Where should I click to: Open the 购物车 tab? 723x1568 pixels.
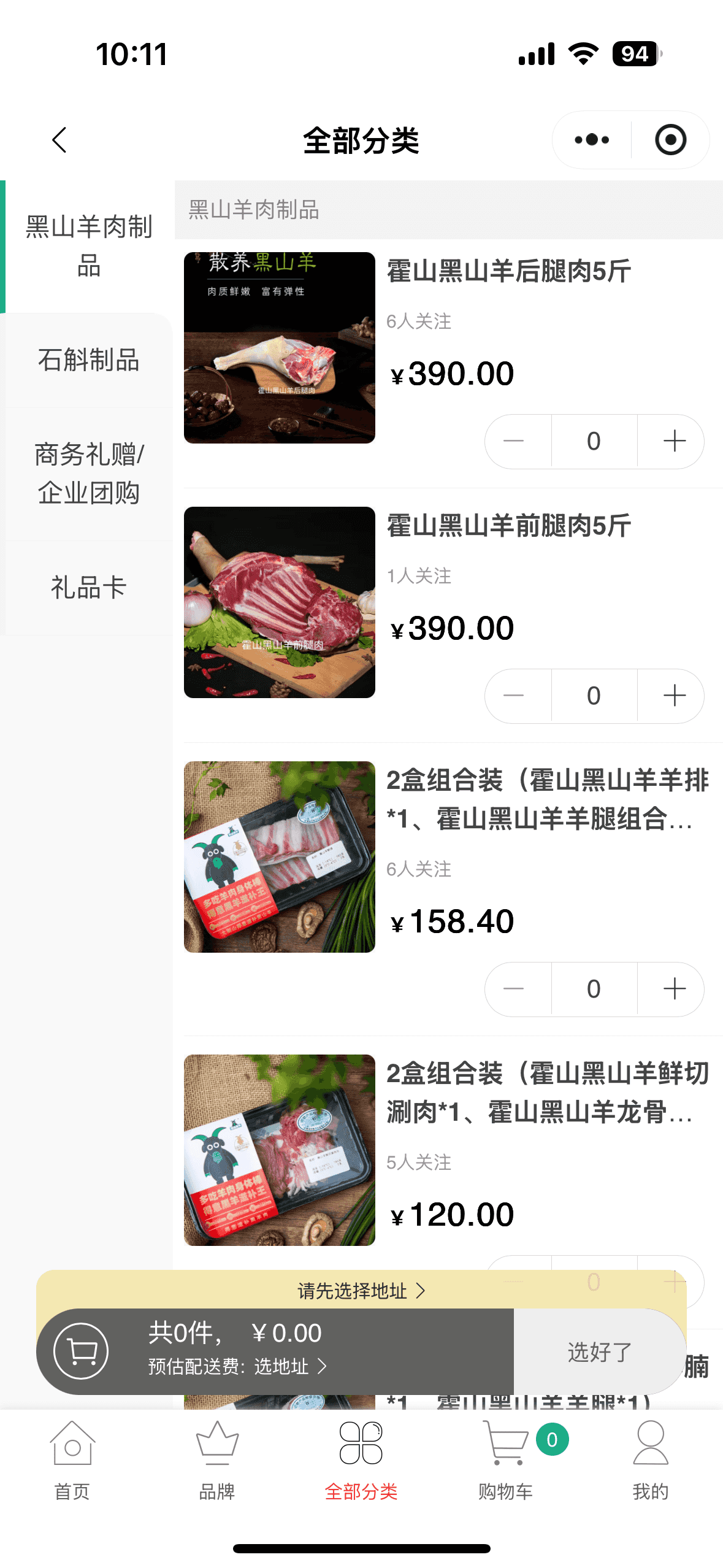(x=506, y=1460)
